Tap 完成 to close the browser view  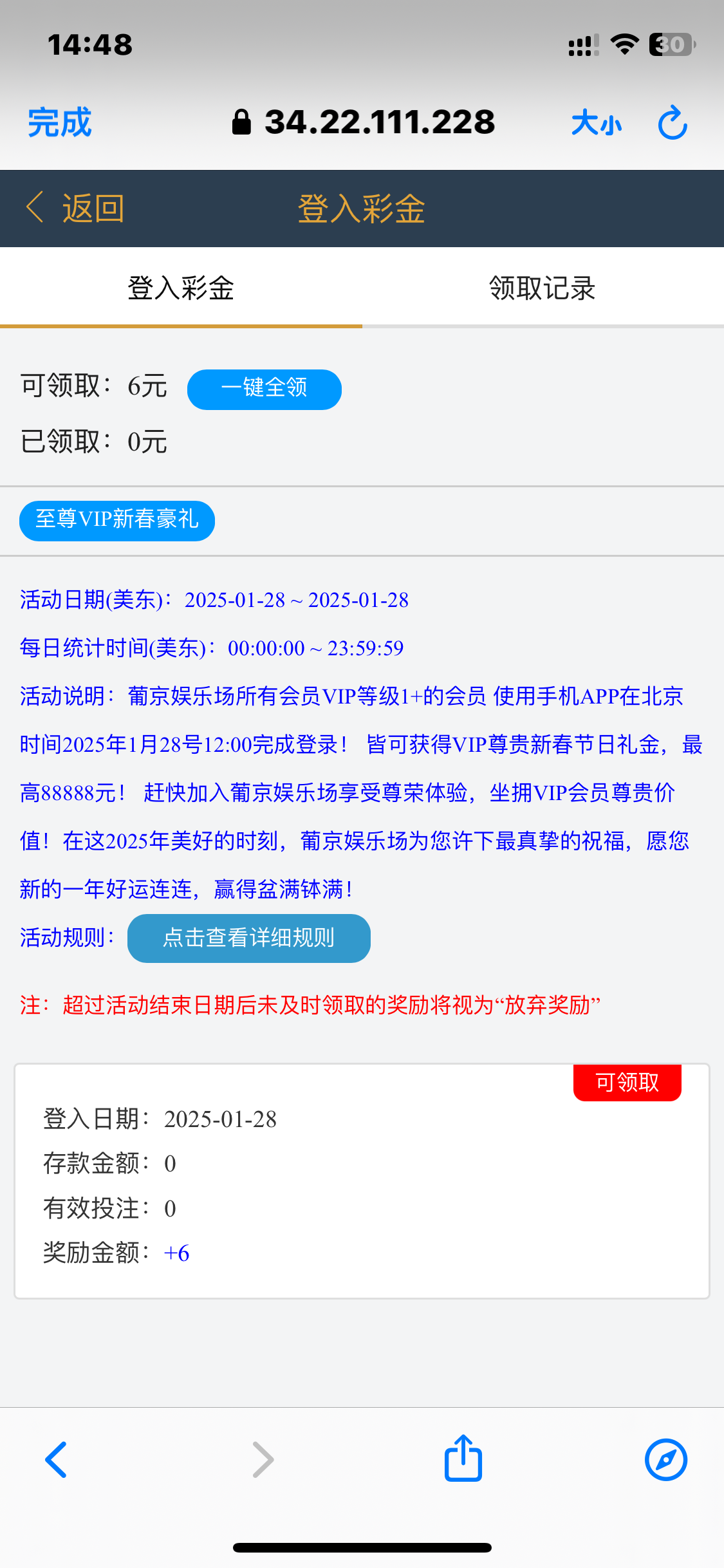coord(60,122)
